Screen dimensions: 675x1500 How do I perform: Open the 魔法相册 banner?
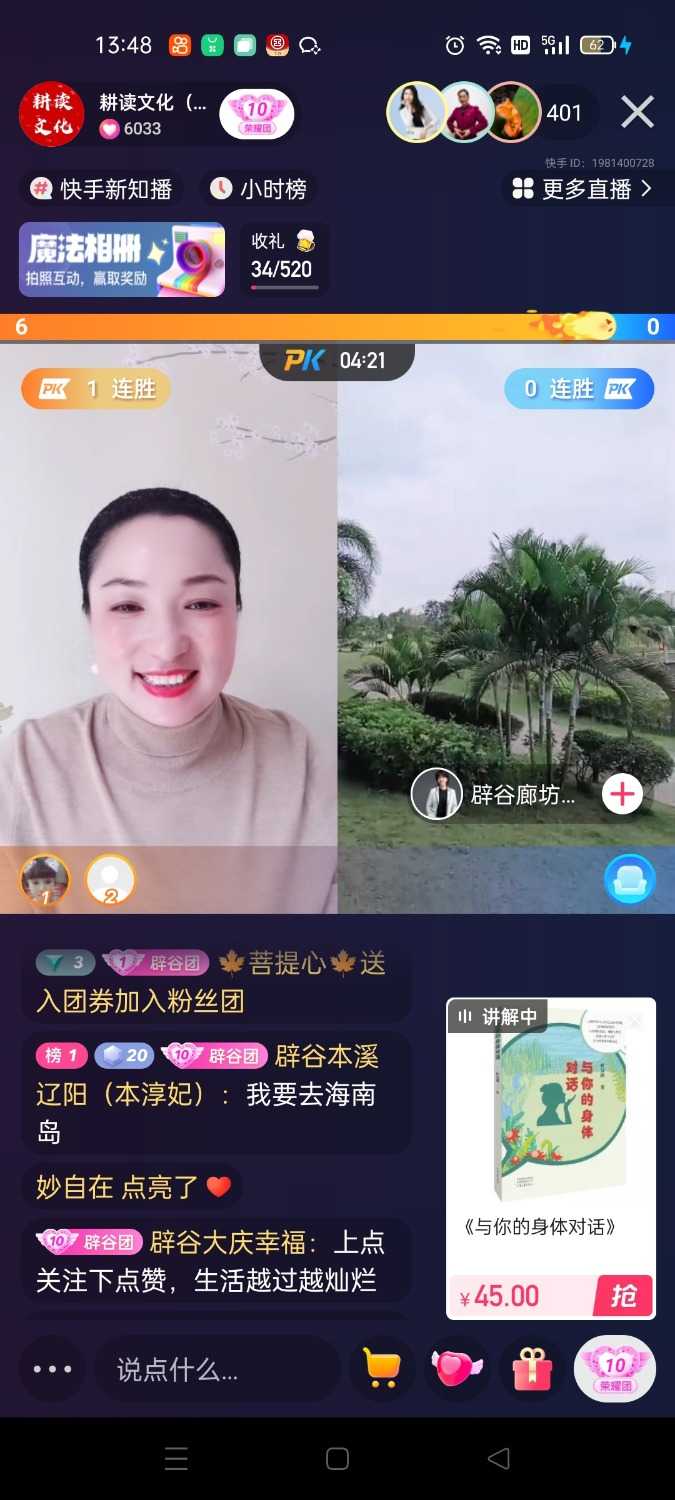(x=122, y=260)
